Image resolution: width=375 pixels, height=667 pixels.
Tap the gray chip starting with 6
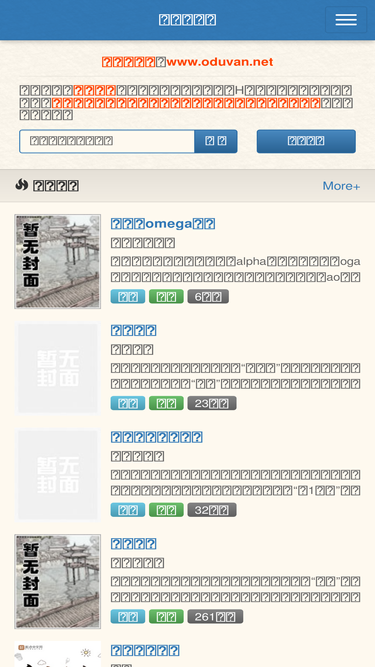point(208,296)
